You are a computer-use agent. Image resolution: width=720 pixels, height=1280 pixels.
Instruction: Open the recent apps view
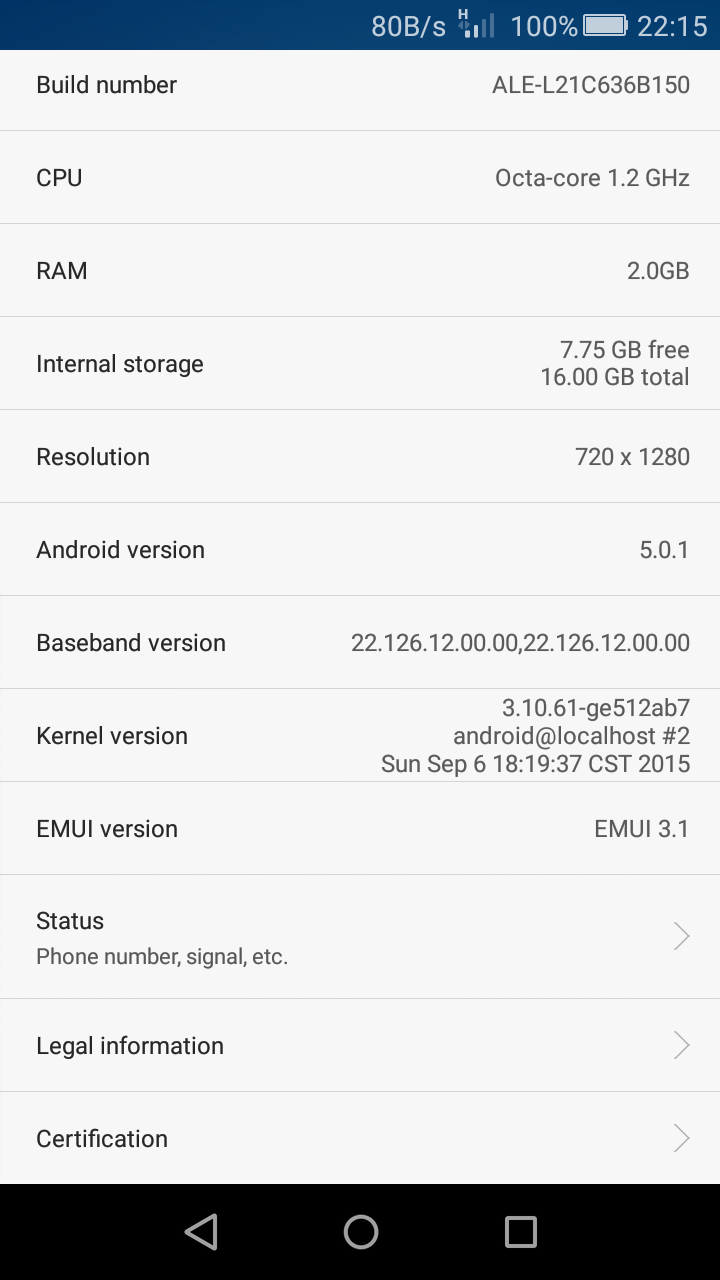pos(520,1232)
